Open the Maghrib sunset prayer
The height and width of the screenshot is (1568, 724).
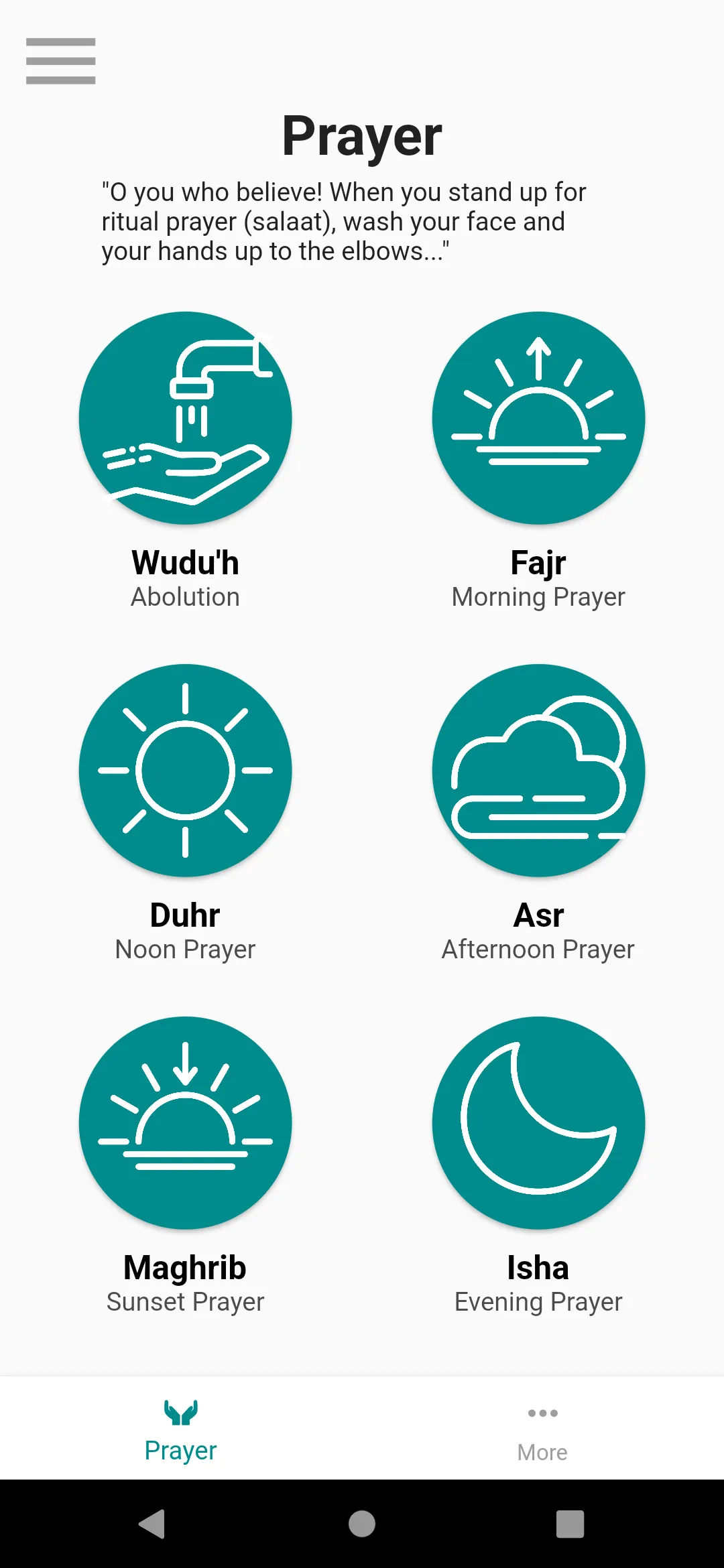186,1123
